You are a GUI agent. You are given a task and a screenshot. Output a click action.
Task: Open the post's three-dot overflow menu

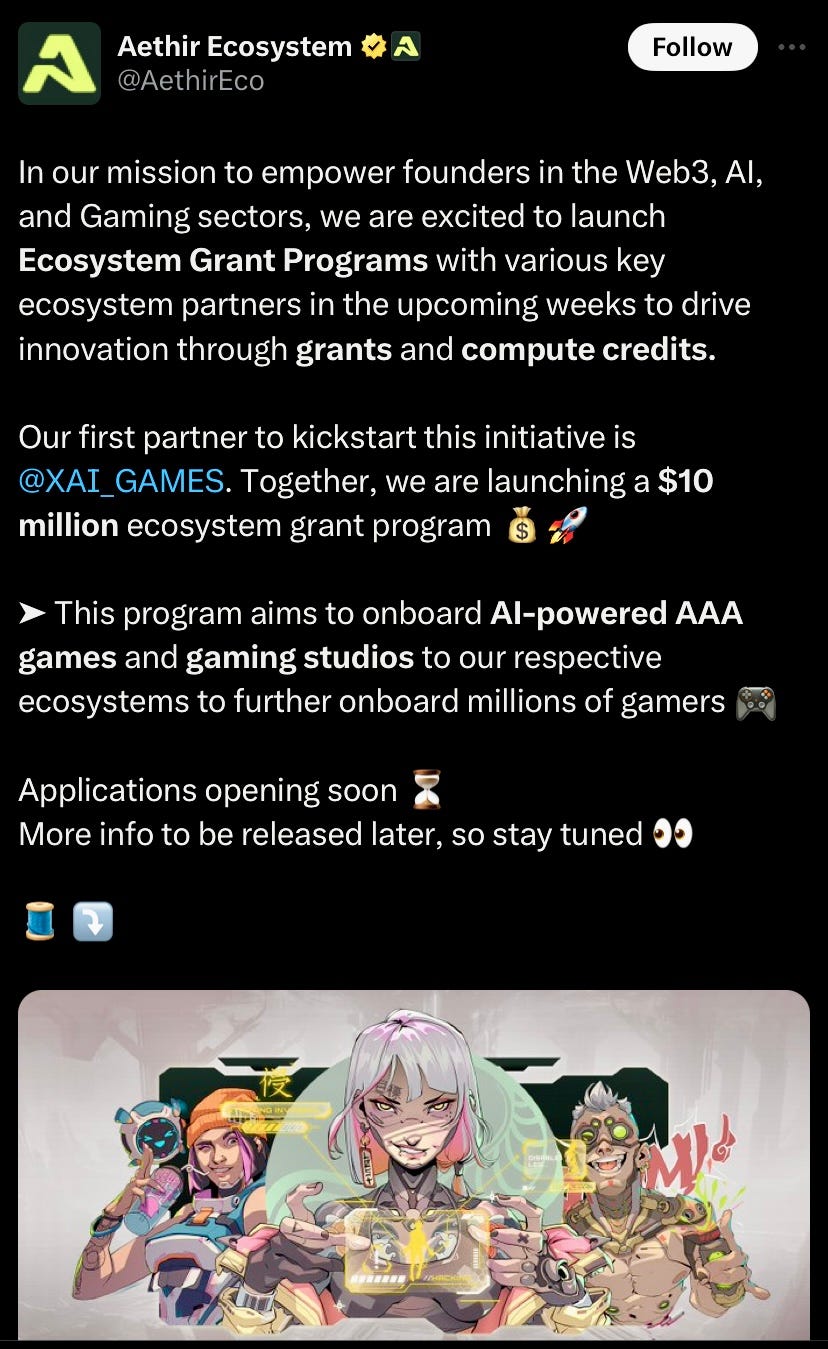coord(791,47)
